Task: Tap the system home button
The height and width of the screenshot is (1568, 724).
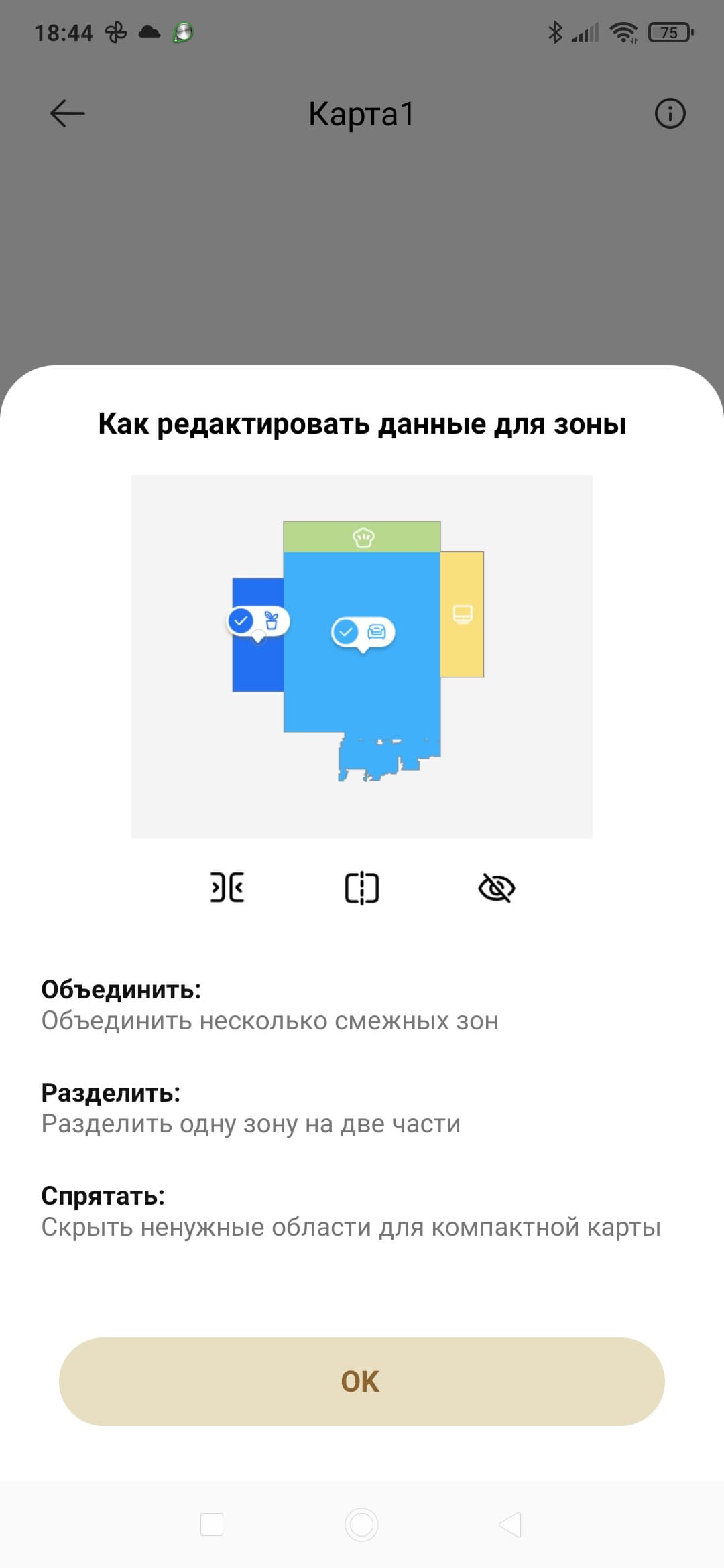Action: (x=361, y=1524)
